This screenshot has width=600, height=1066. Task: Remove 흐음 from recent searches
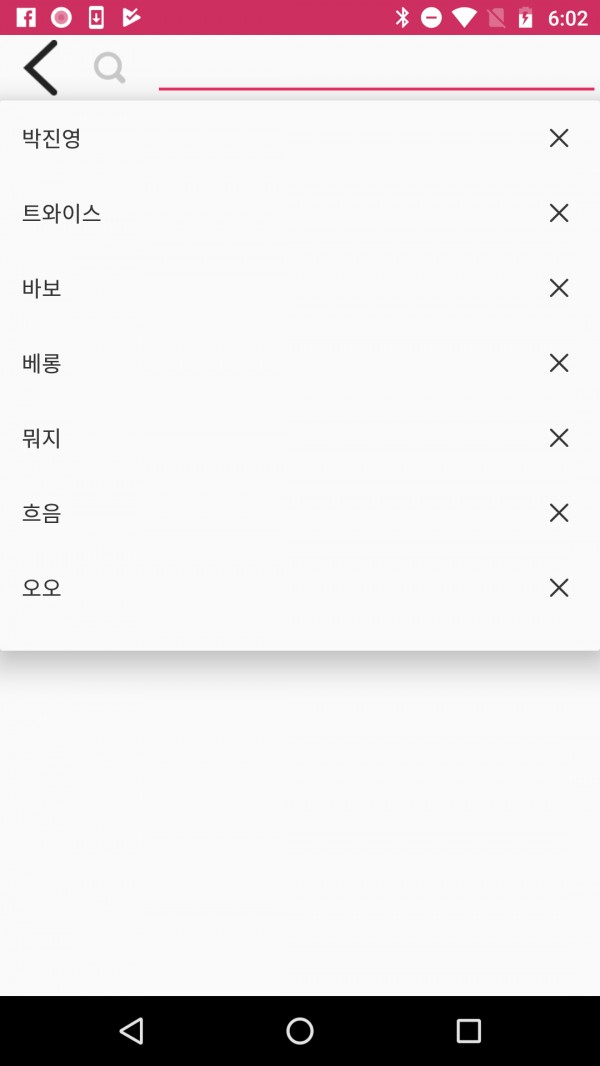tap(559, 513)
